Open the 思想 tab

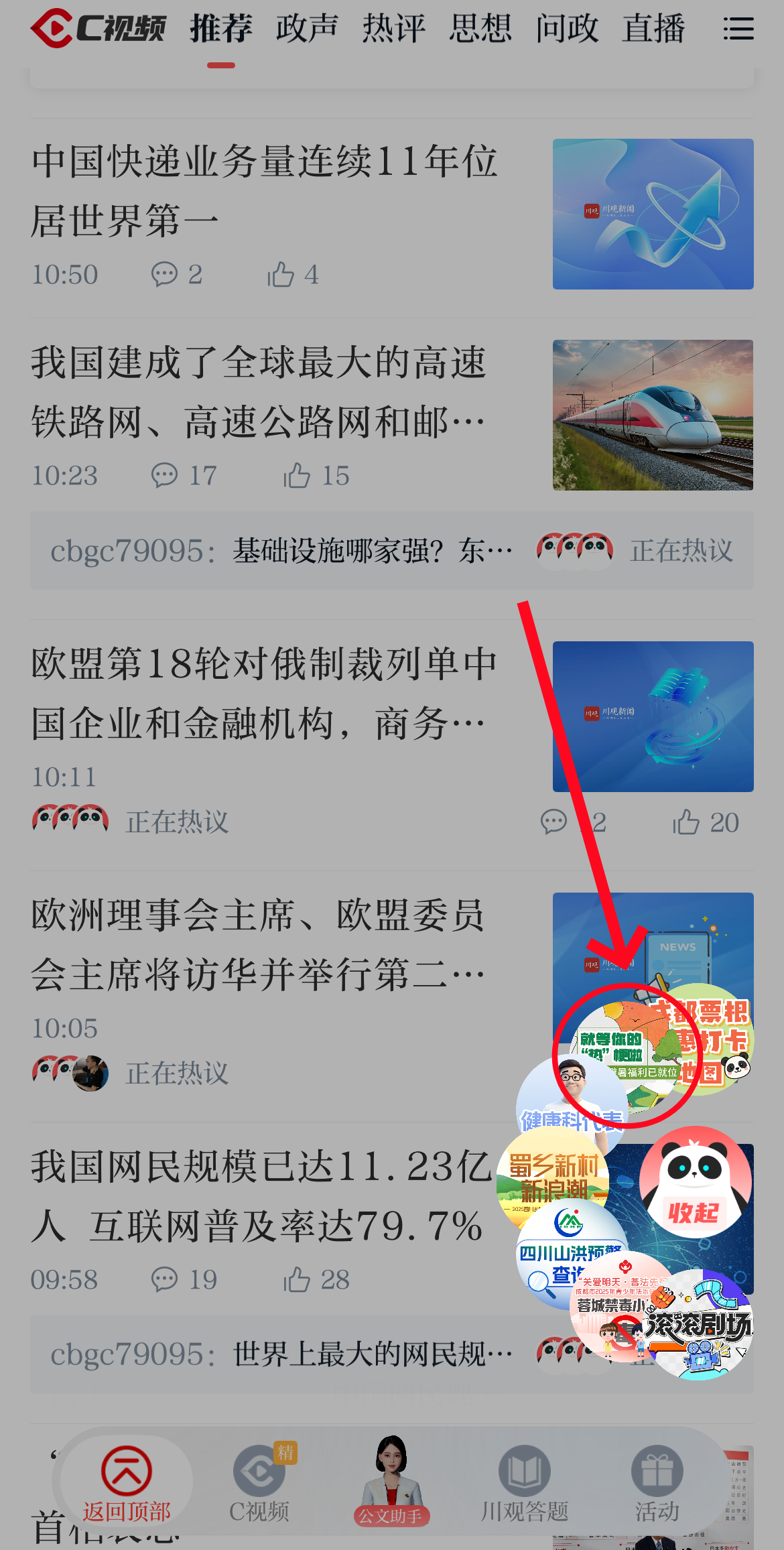click(480, 29)
